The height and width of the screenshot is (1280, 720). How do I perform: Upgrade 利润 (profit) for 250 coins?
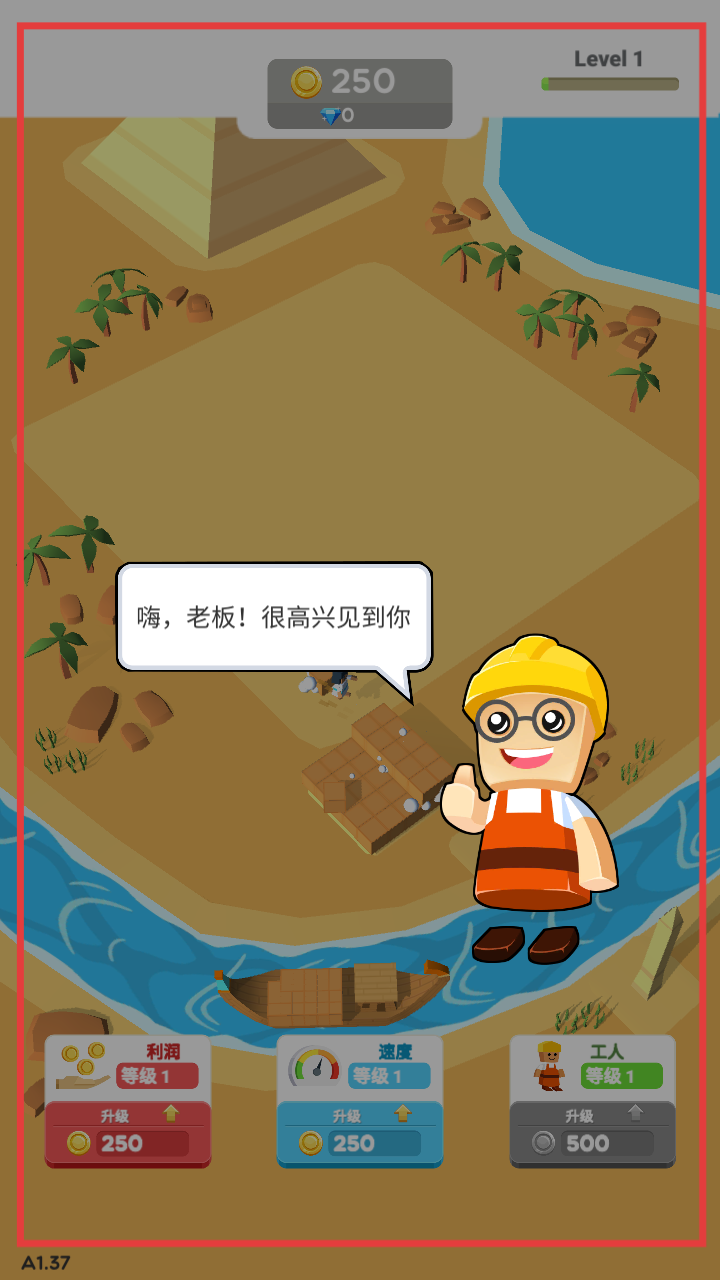click(x=128, y=1133)
